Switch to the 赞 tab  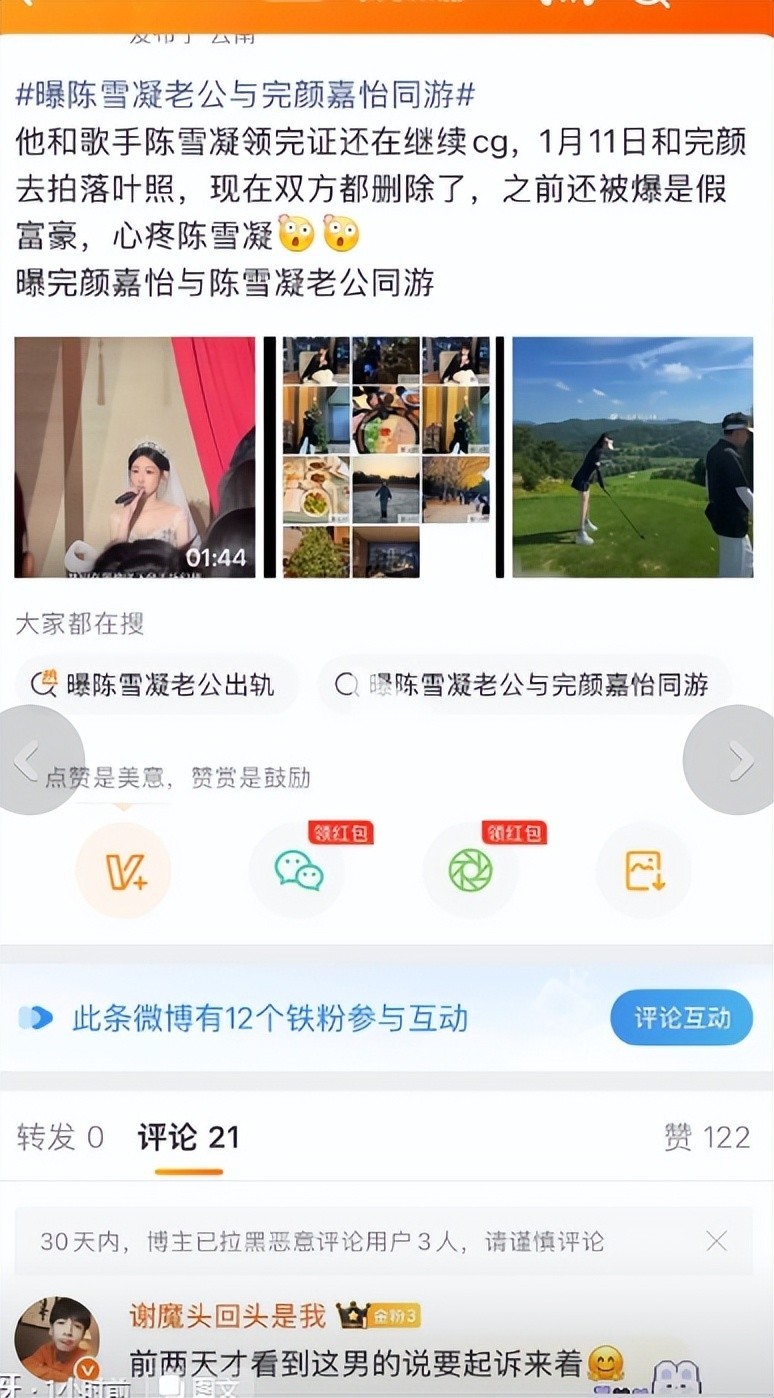click(706, 1137)
